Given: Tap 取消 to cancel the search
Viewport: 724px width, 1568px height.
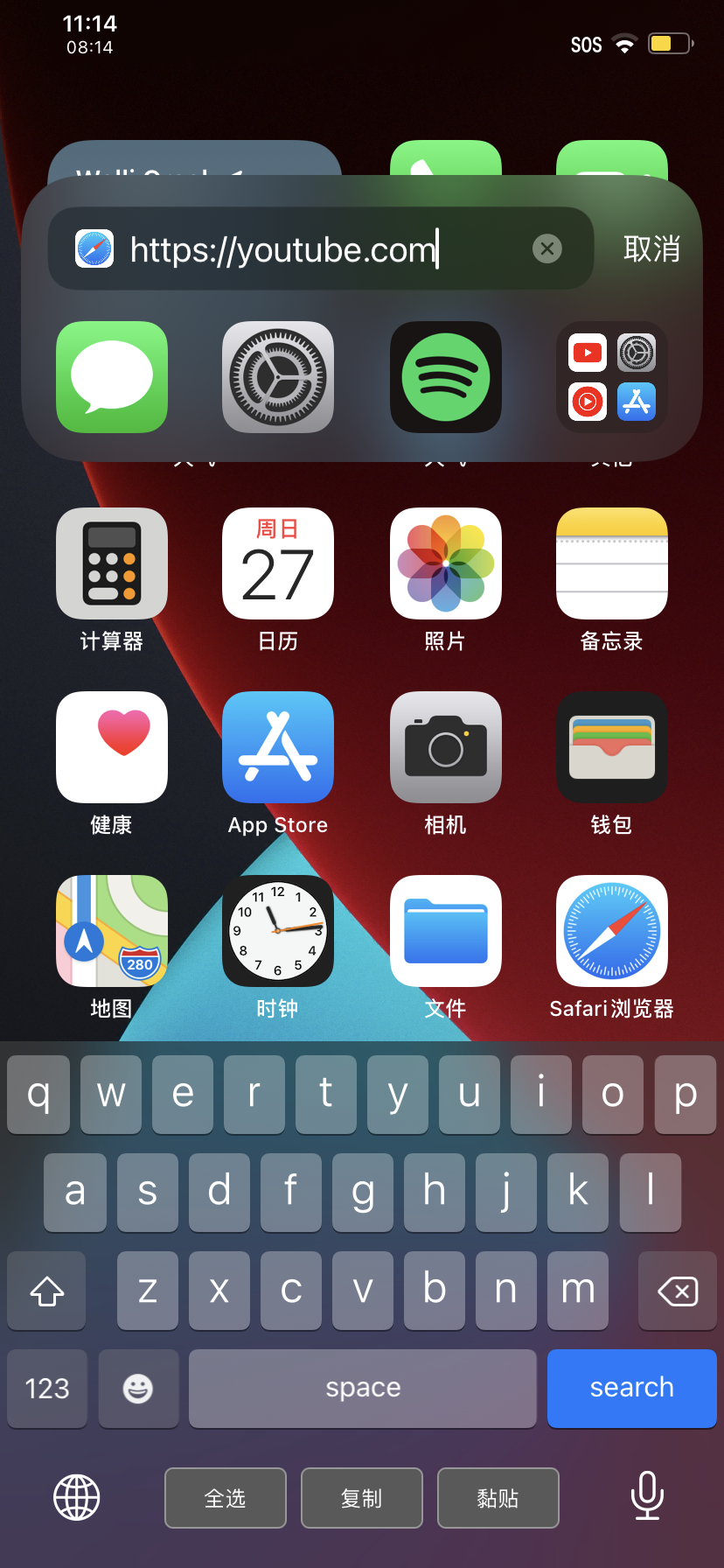Looking at the screenshot, I should 651,248.
